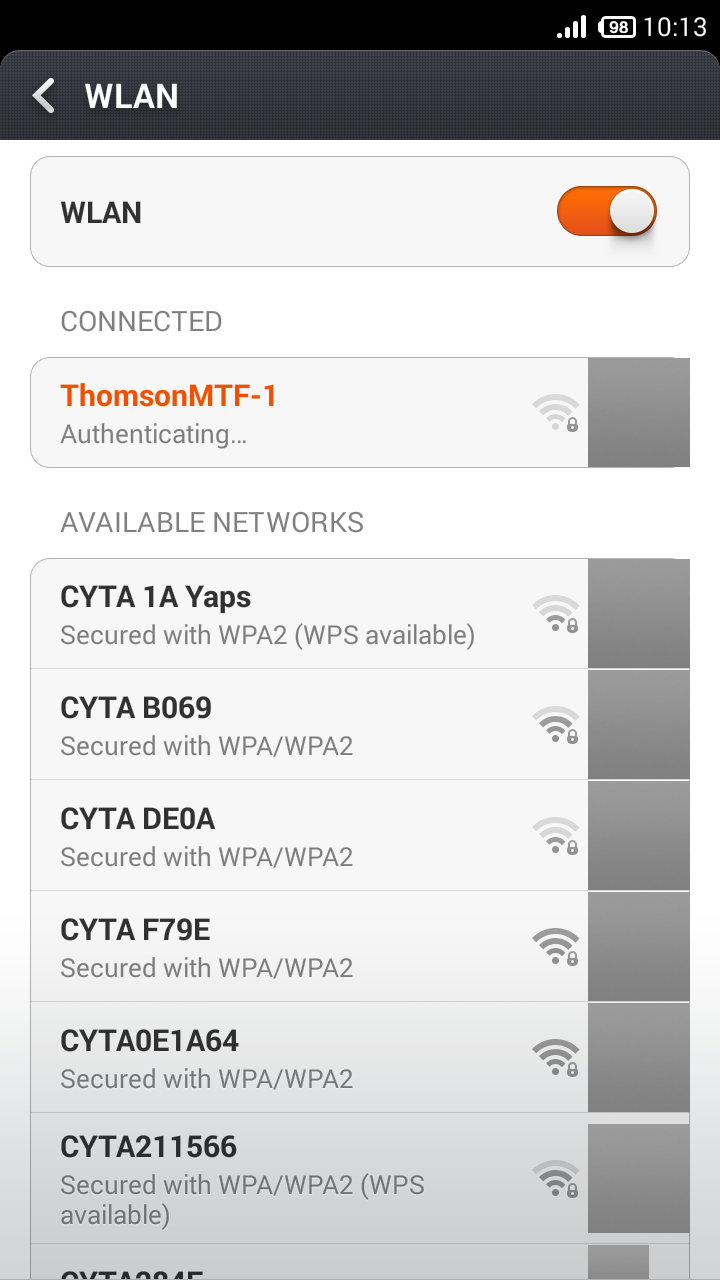Connect to CYTA B069
The width and height of the screenshot is (720, 1280).
click(x=309, y=725)
